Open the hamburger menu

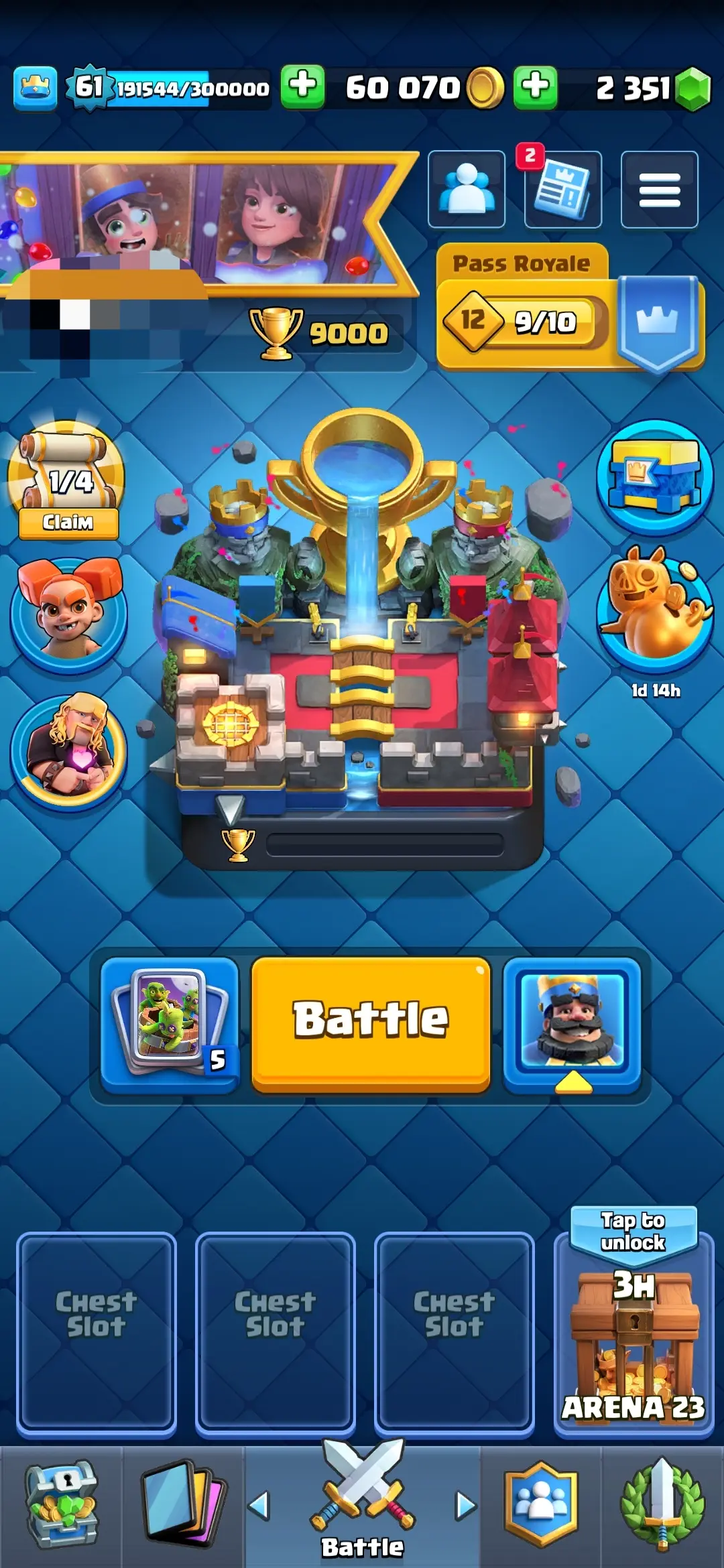659,190
